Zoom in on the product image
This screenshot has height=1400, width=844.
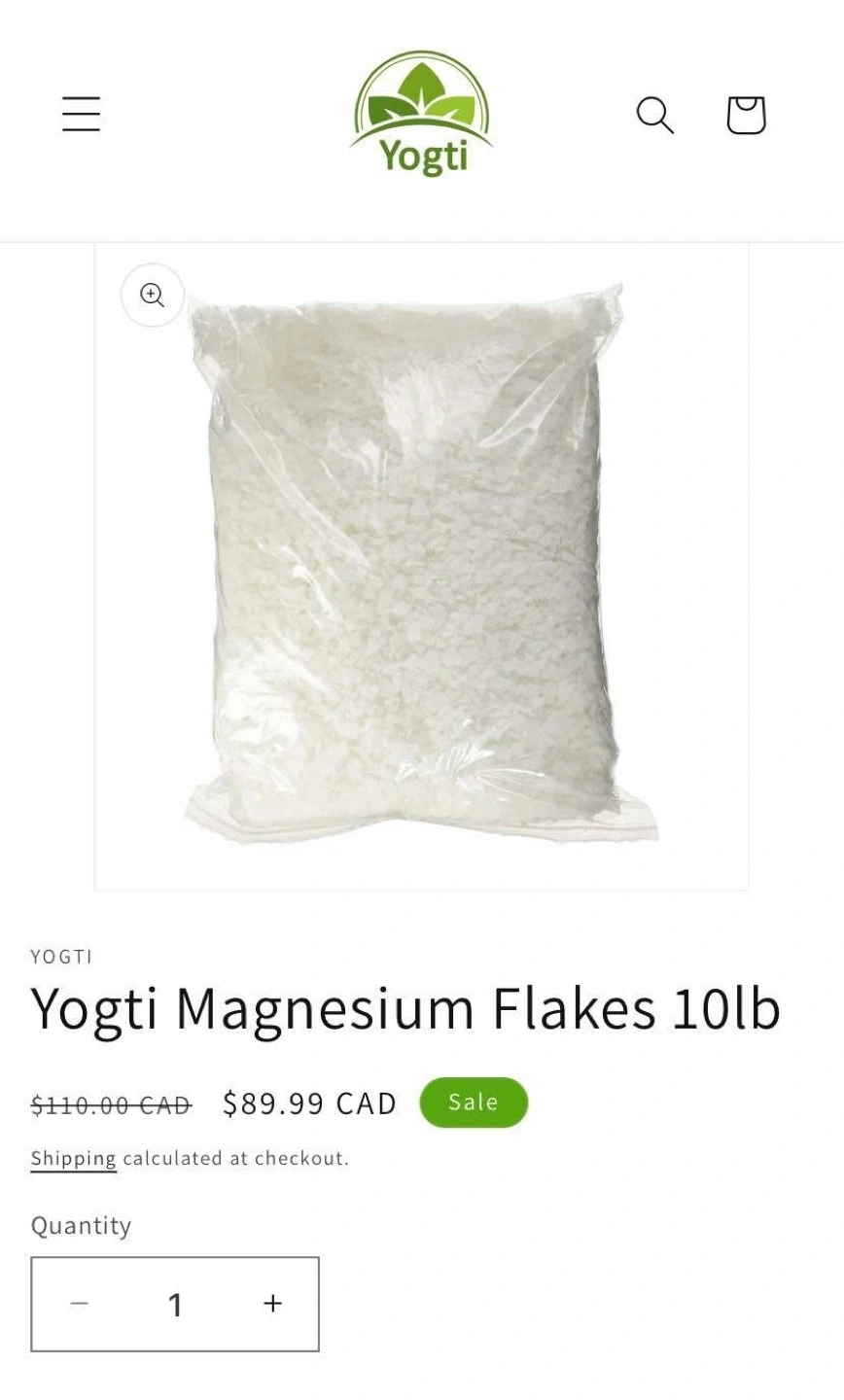153,295
